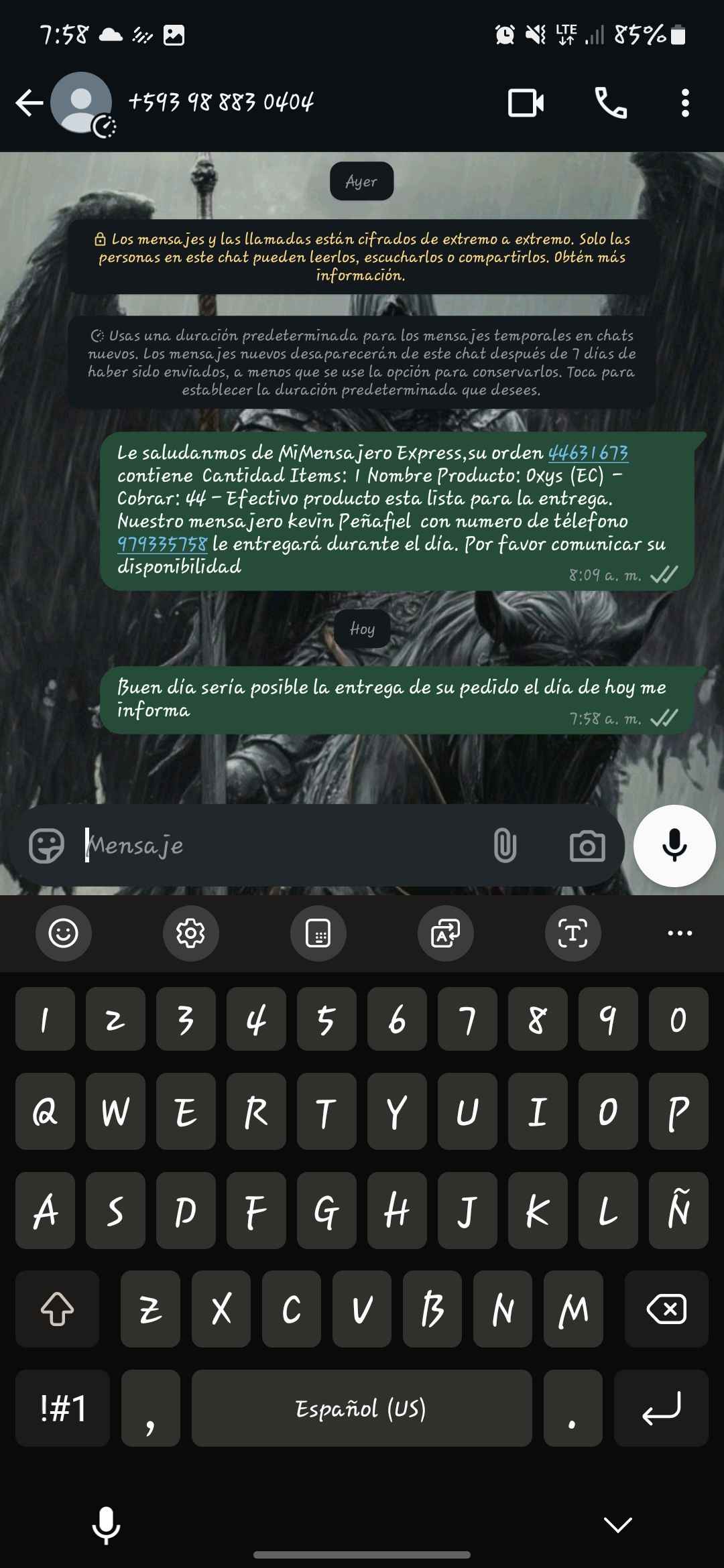Screen dimensions: 724x1568
Task: Open the emoji and sticker picker
Action: coord(47,846)
